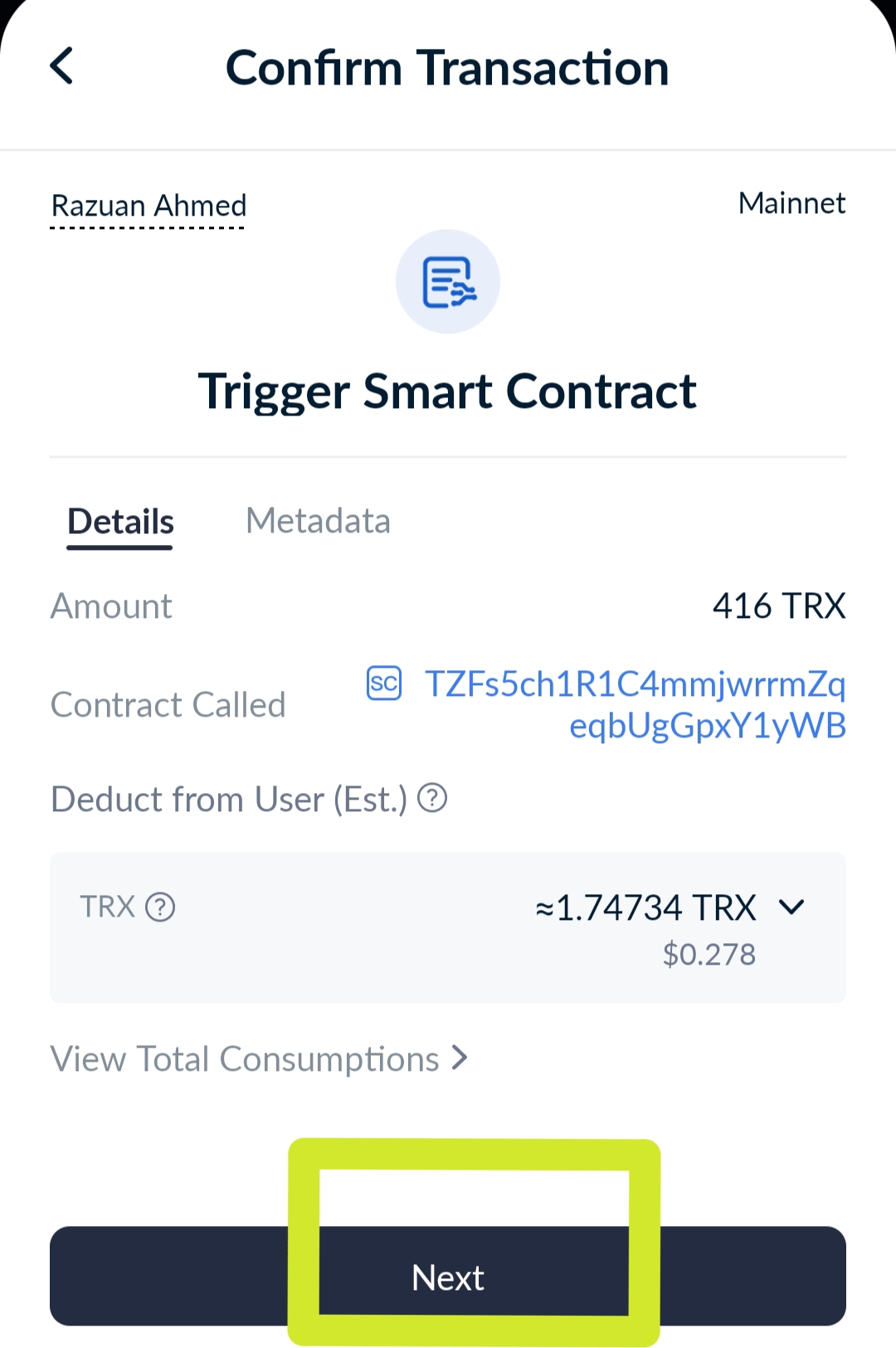Open the called contract address link
The width and height of the screenshot is (896, 1348).
pyautogui.click(x=635, y=704)
